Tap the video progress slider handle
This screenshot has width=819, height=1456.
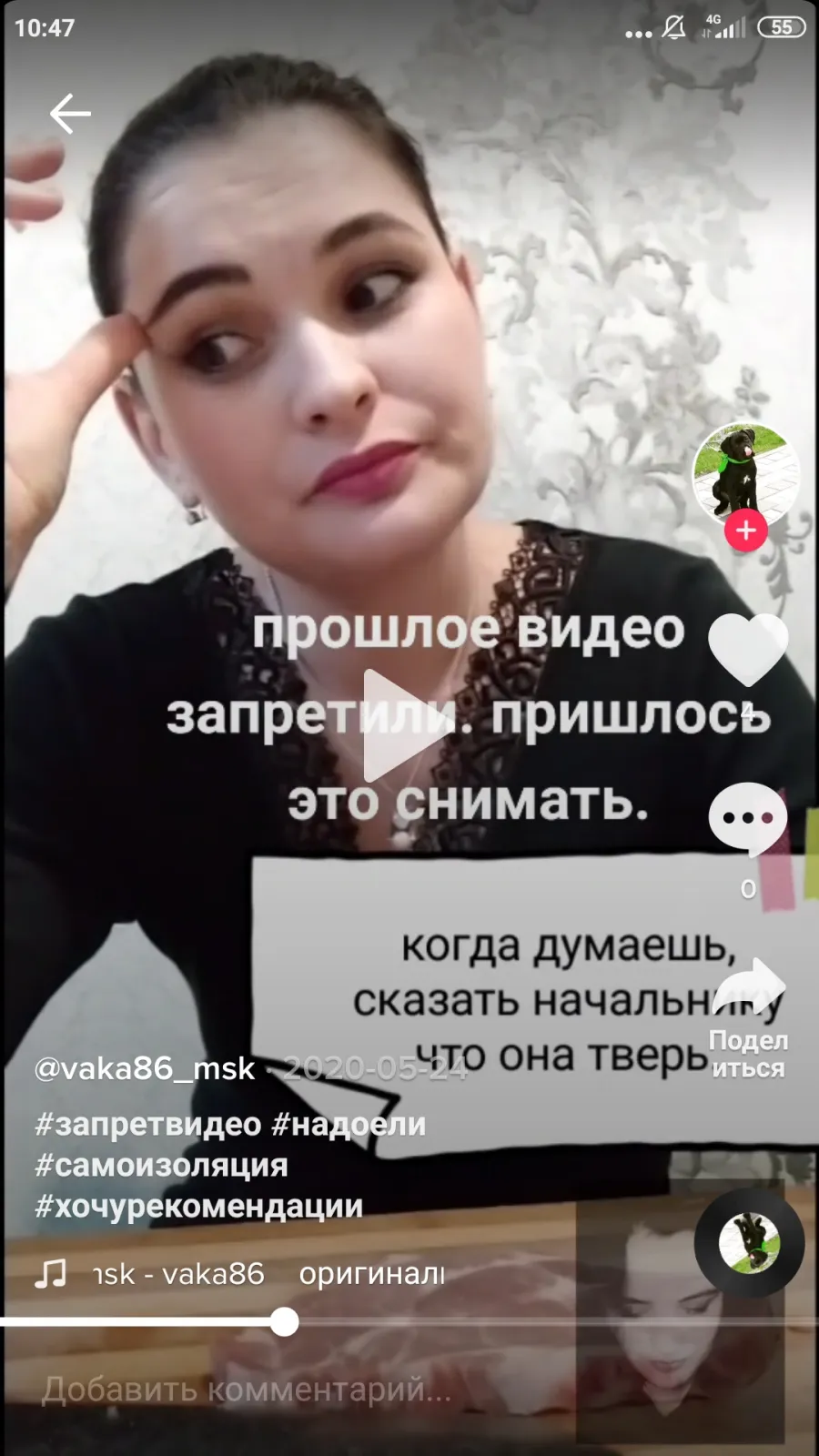(285, 1321)
